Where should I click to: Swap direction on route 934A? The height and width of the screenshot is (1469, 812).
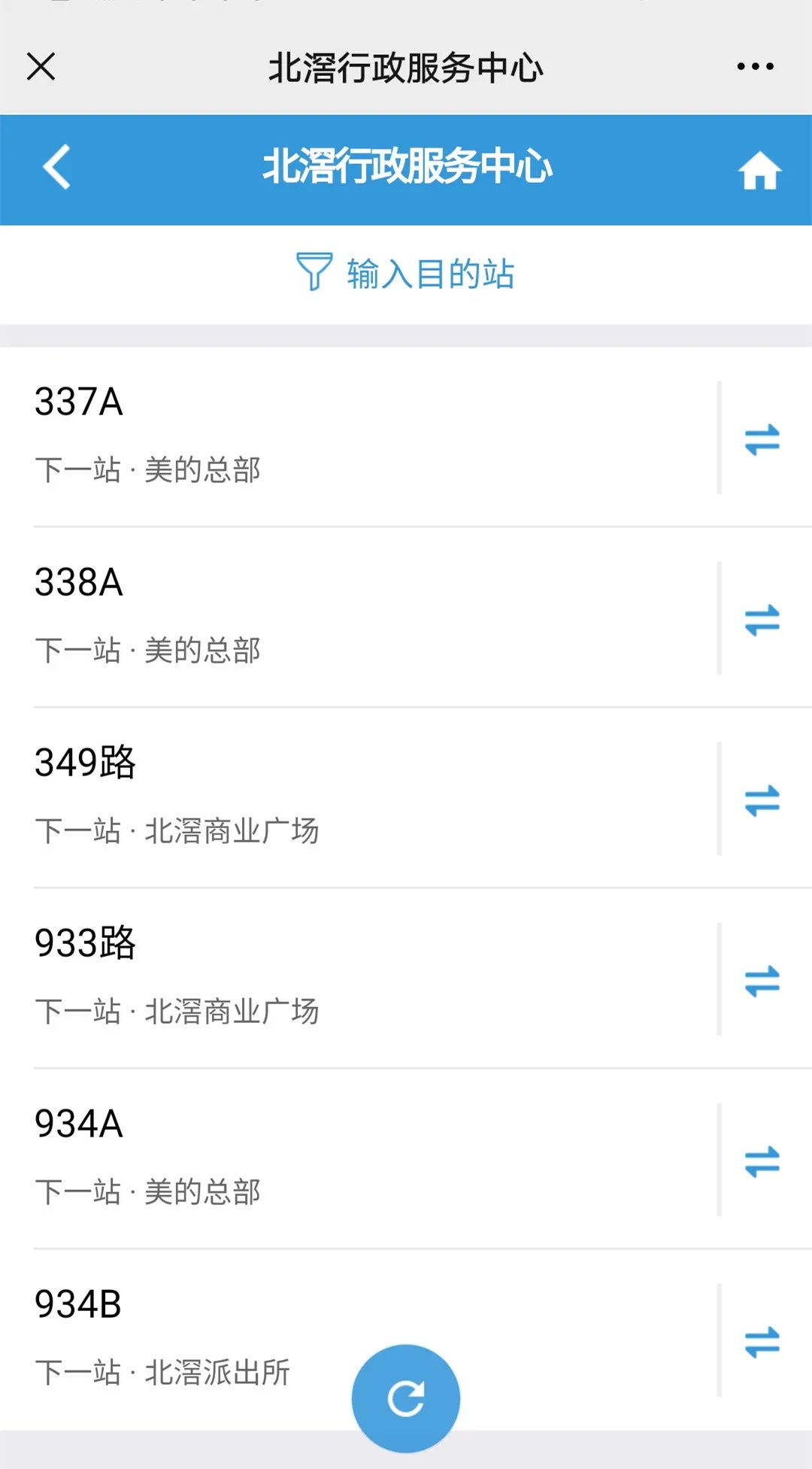pos(762,1161)
